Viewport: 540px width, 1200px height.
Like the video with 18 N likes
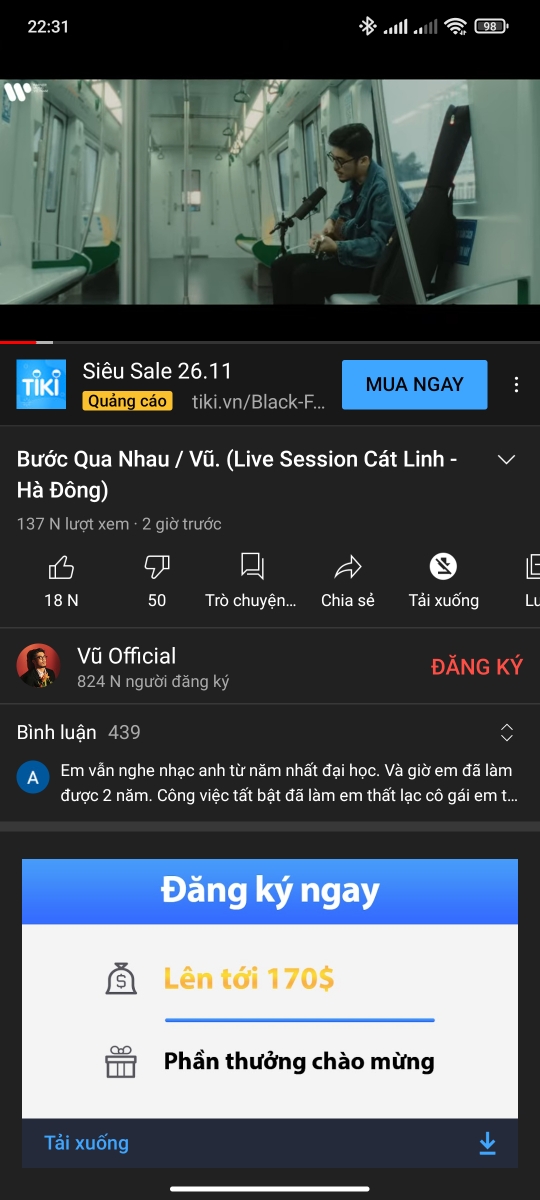61,582
